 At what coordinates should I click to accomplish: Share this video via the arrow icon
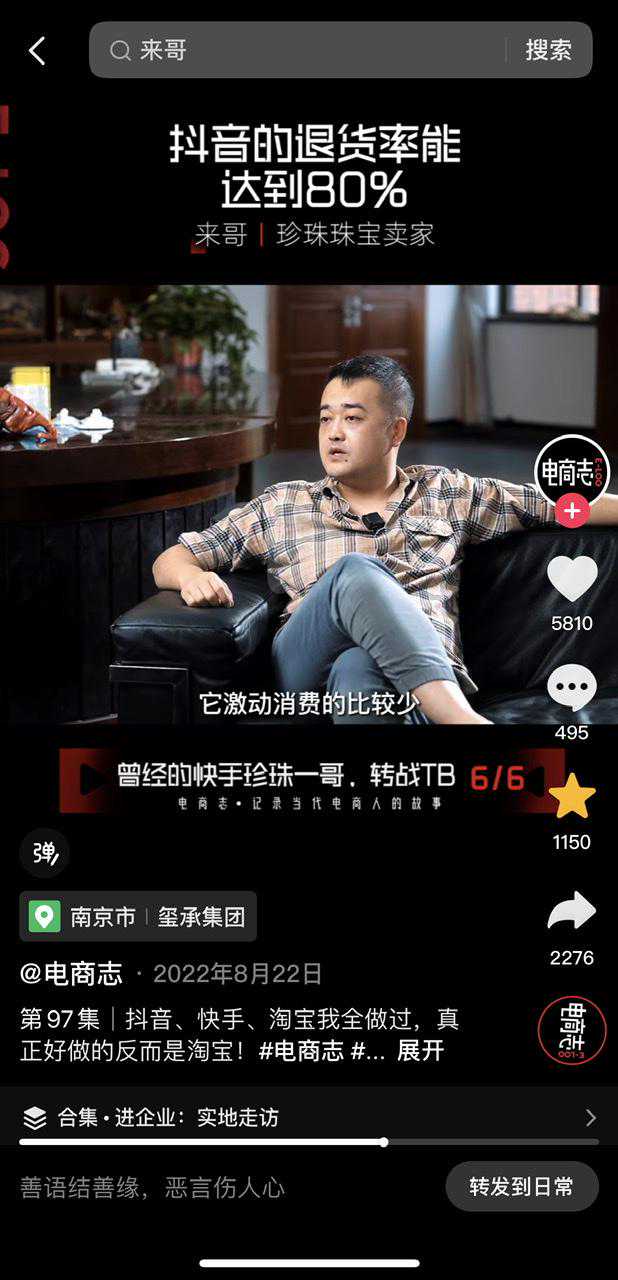[x=571, y=912]
